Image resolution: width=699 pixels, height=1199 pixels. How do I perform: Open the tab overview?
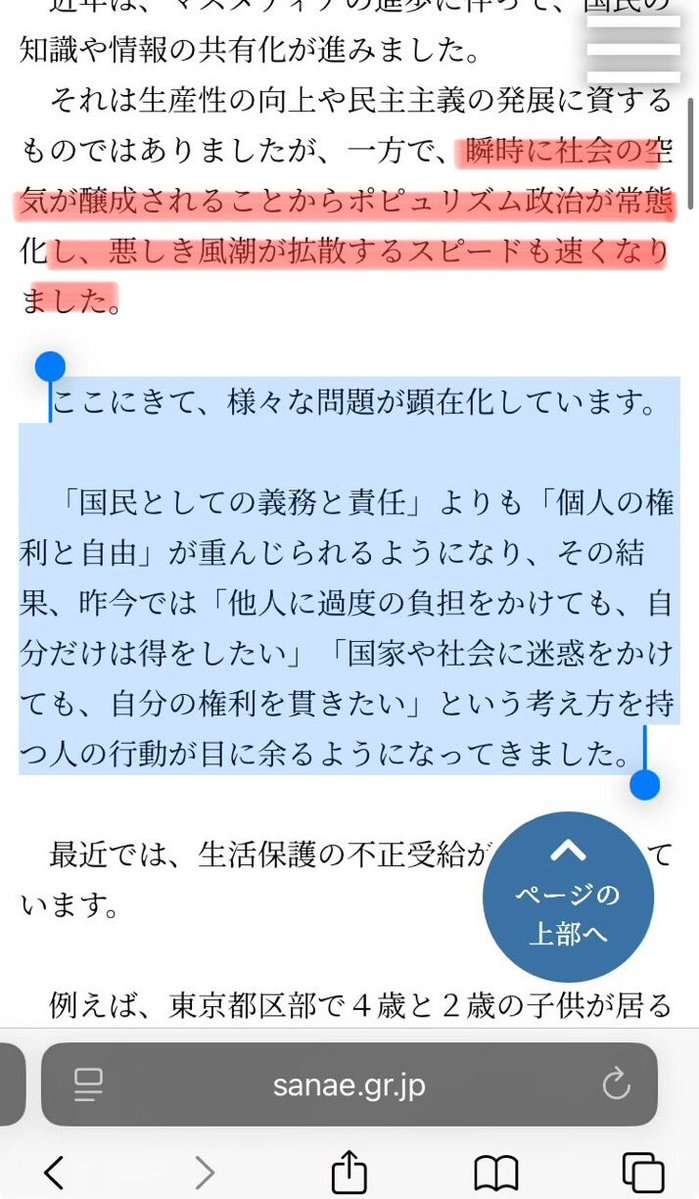point(642,1172)
